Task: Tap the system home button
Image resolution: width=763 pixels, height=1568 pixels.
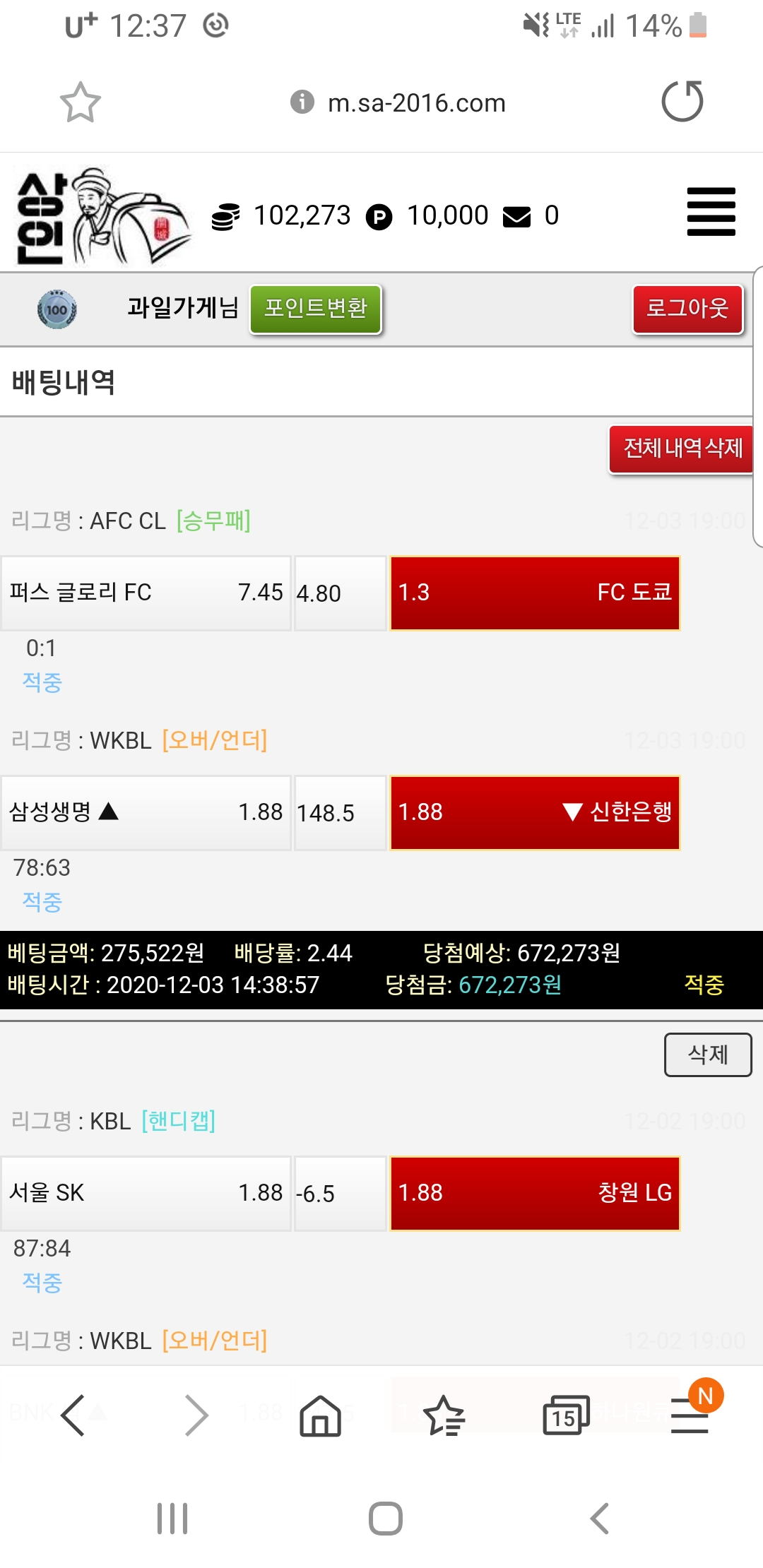Action: pos(386,1519)
